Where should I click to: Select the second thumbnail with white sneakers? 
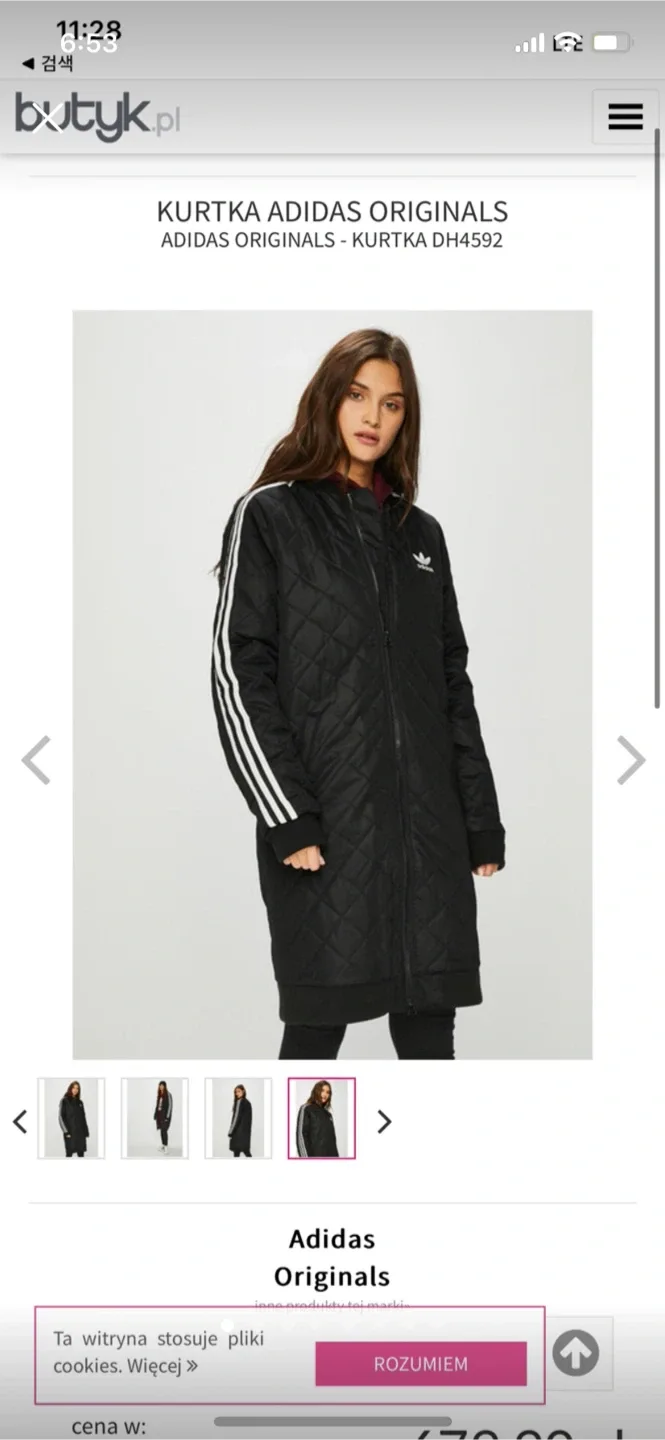[x=155, y=1118]
